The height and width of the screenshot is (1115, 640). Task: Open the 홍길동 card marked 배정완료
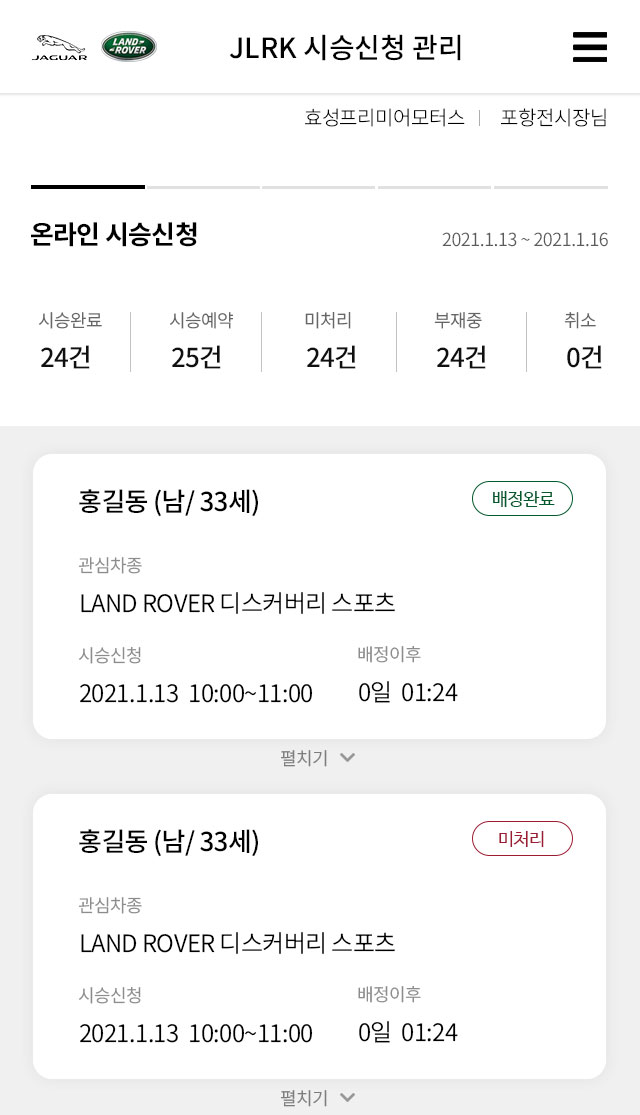coord(319,596)
